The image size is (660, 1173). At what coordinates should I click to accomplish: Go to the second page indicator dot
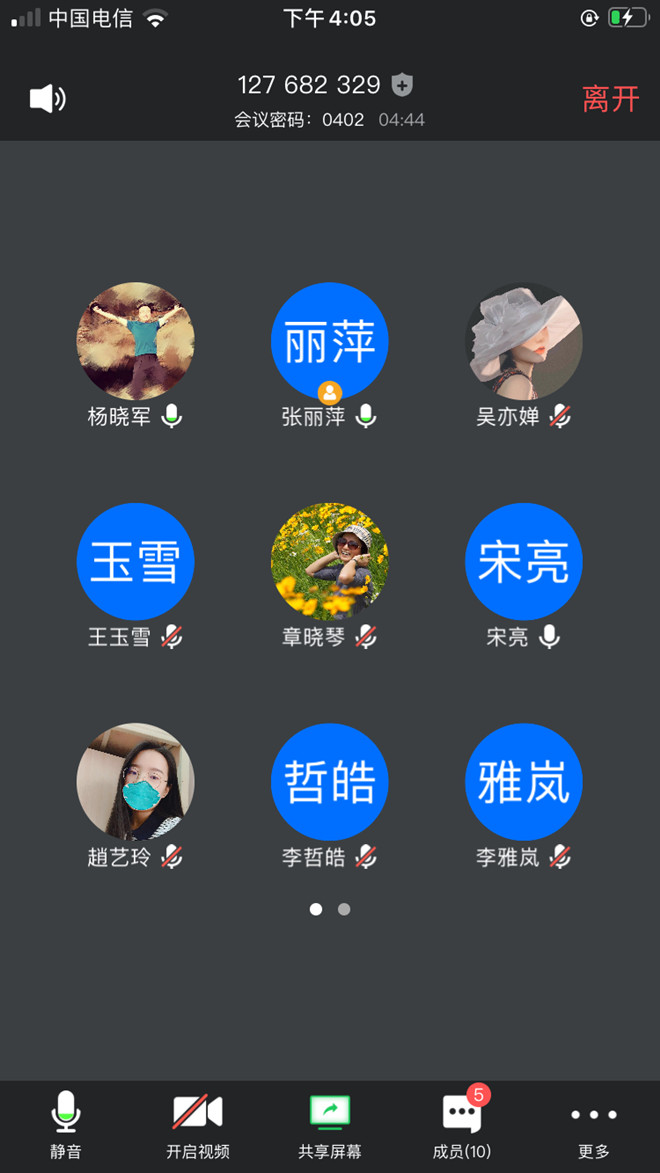[x=344, y=910]
